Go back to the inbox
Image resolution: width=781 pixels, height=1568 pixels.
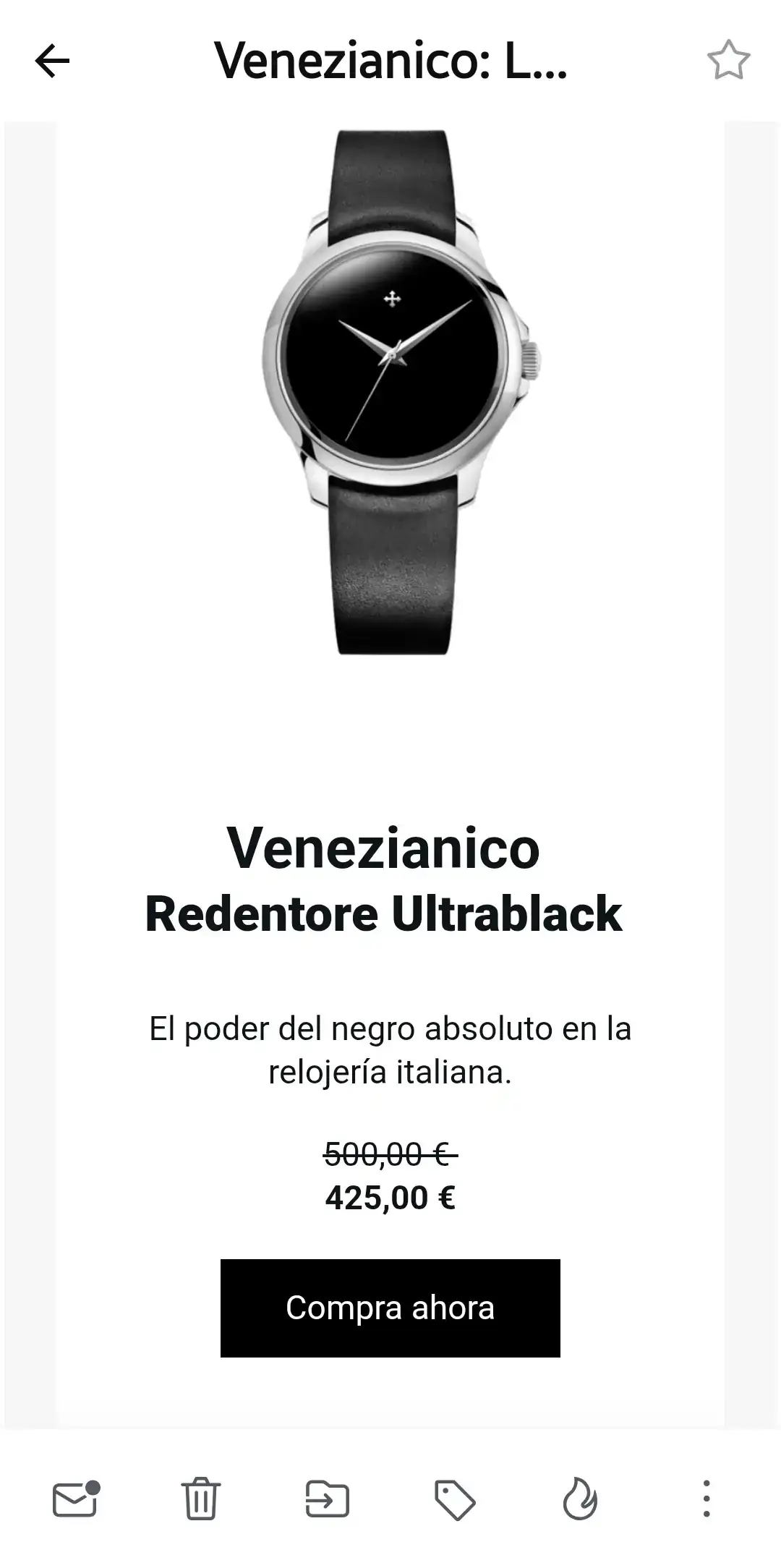coord(52,61)
